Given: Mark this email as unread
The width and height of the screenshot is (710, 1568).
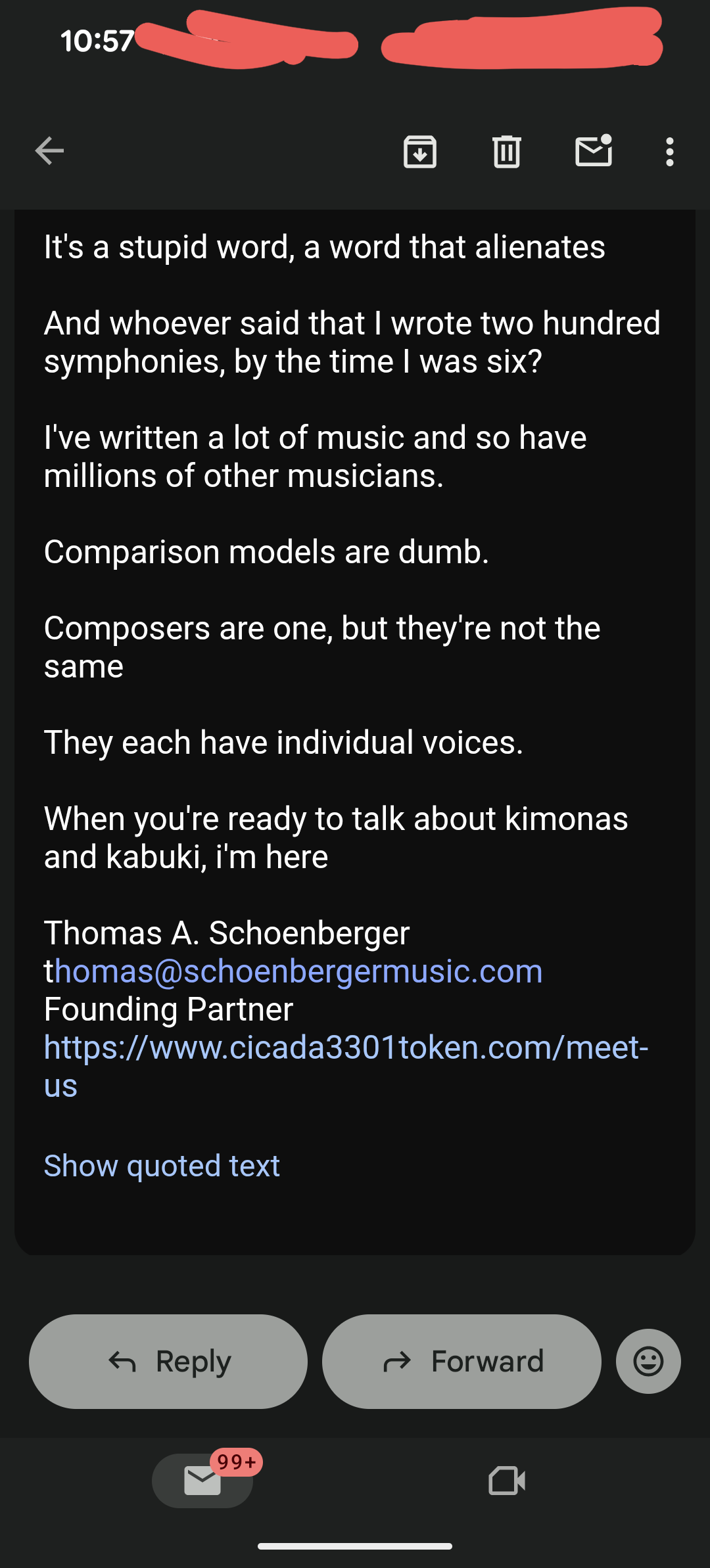Looking at the screenshot, I should click(594, 151).
